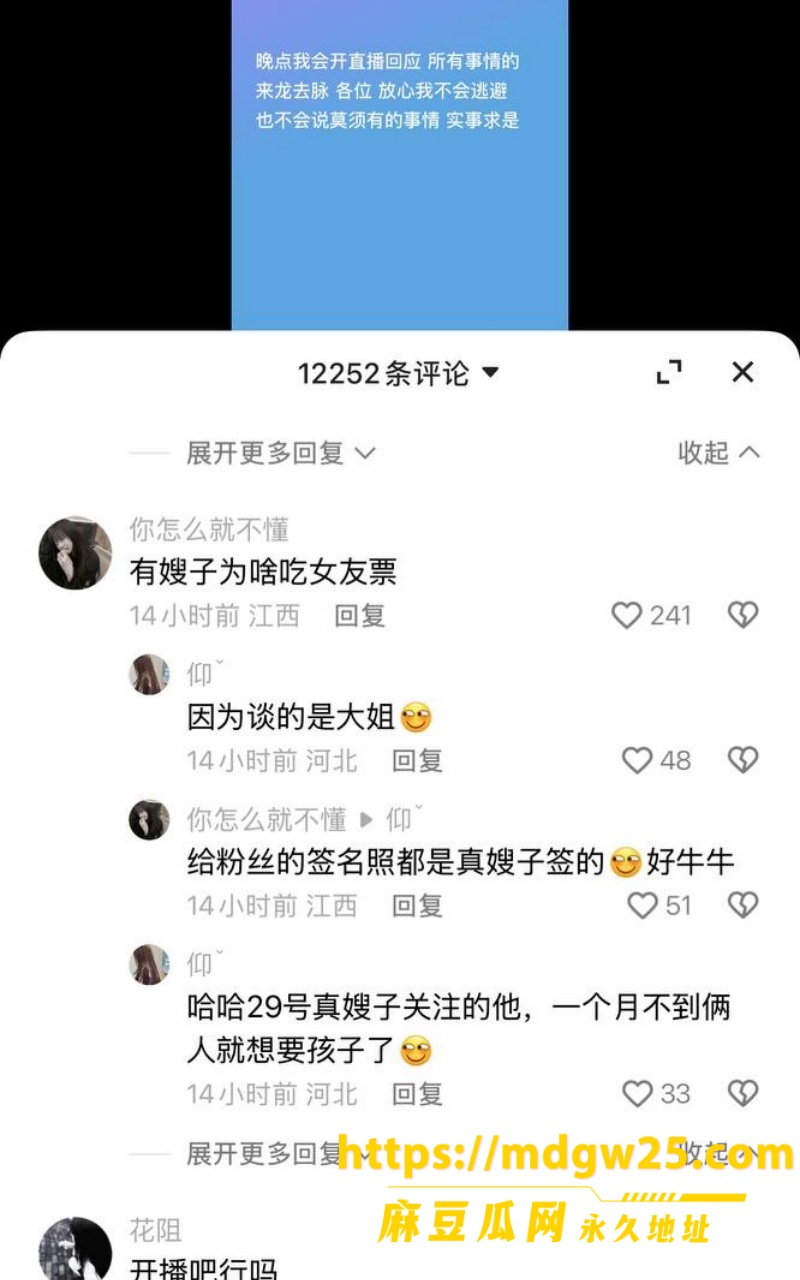Image resolution: width=800 pixels, height=1280 pixels.
Task: Expand comments panel to full screen
Action: coord(669,373)
